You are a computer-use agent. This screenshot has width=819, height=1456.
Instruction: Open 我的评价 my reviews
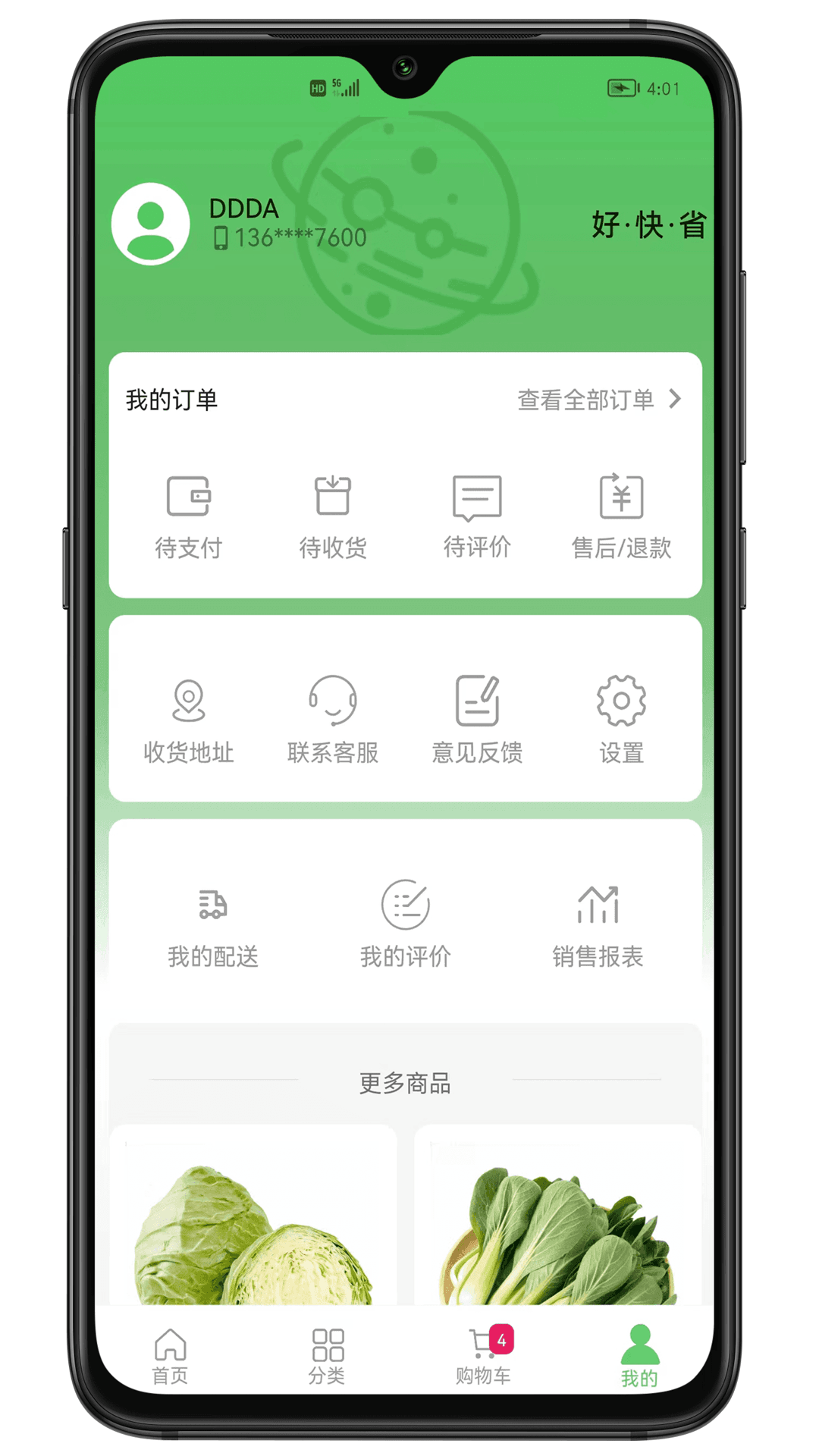[406, 924]
